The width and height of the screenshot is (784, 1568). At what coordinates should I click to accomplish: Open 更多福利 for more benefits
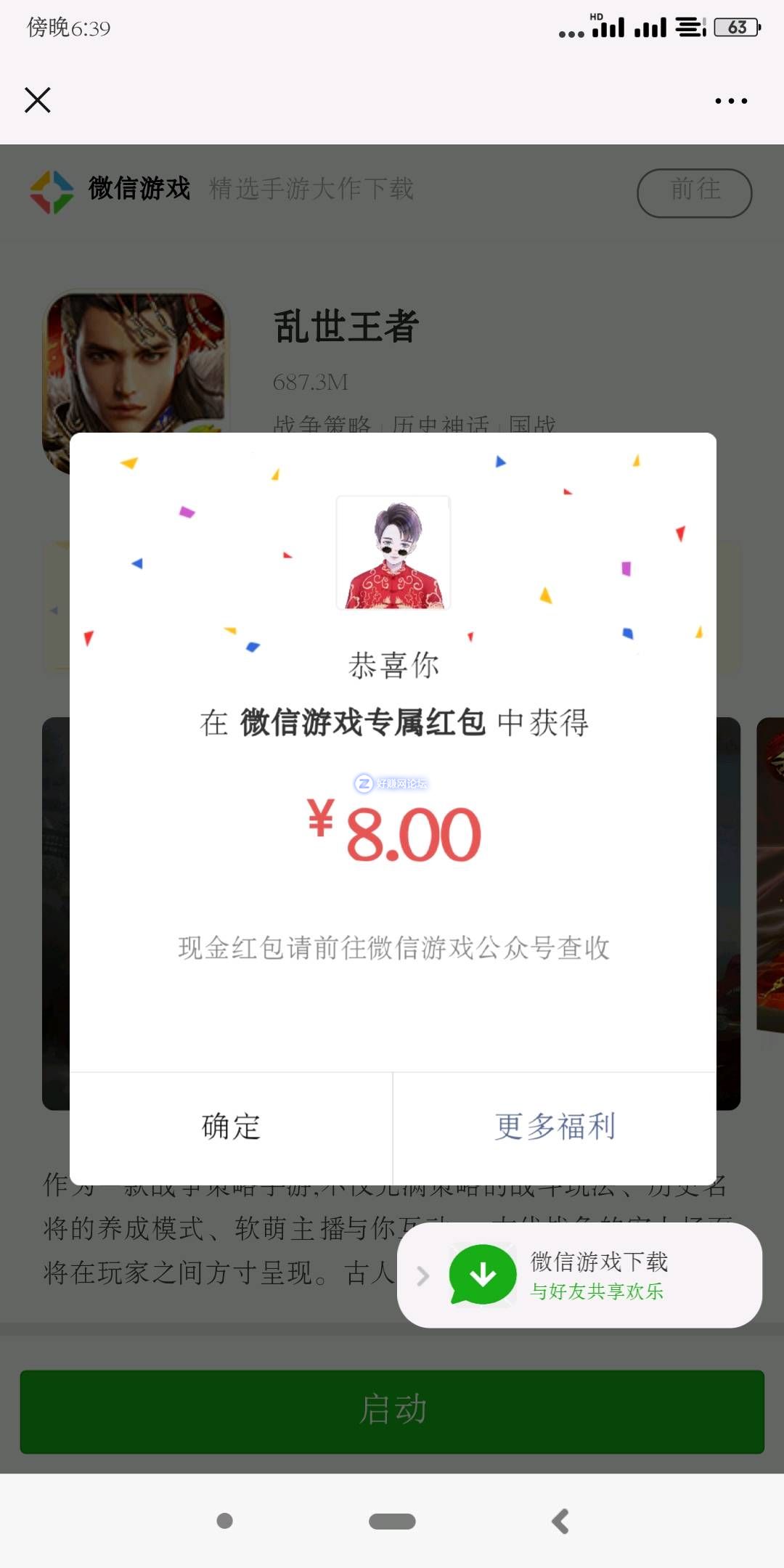point(555,1127)
